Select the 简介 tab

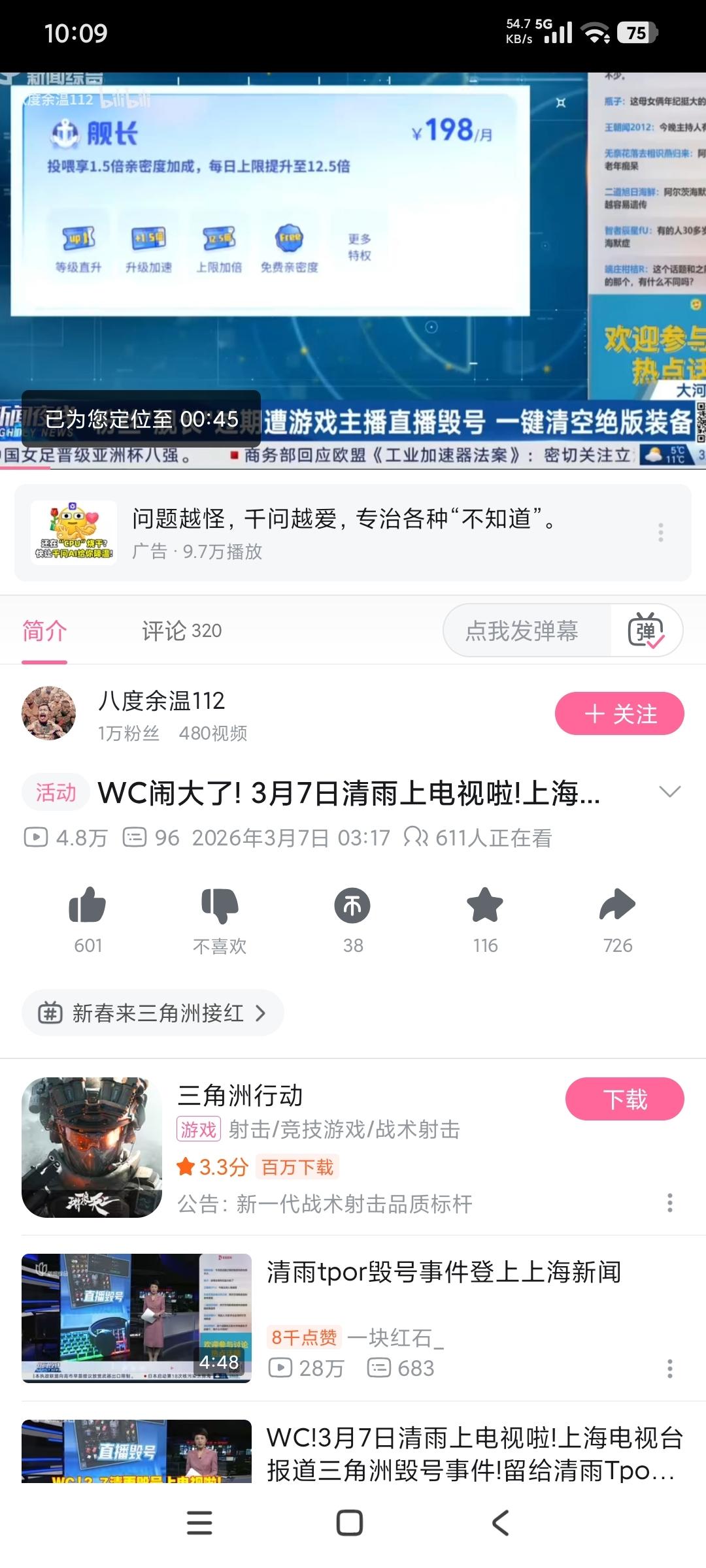[x=44, y=631]
